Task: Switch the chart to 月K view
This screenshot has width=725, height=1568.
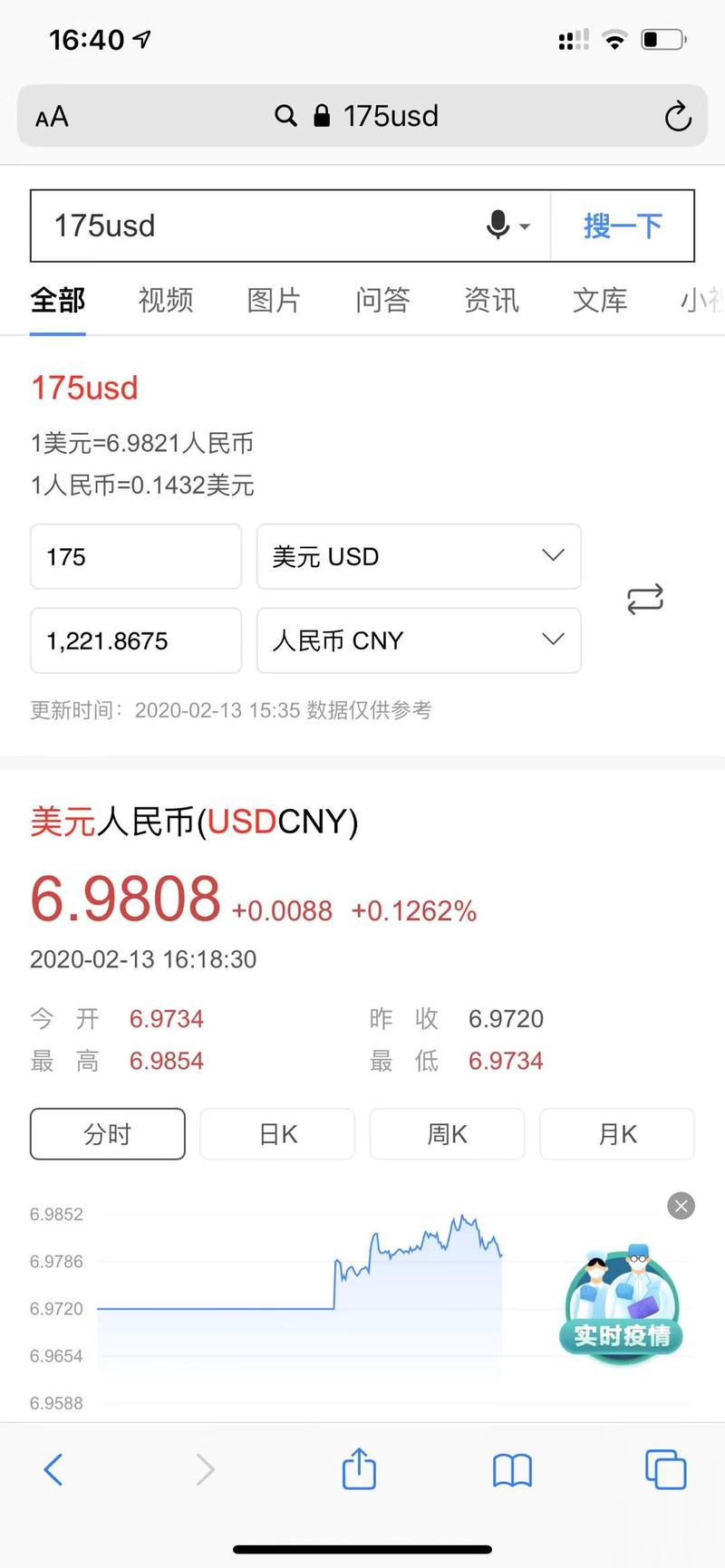Action: pos(617,1133)
